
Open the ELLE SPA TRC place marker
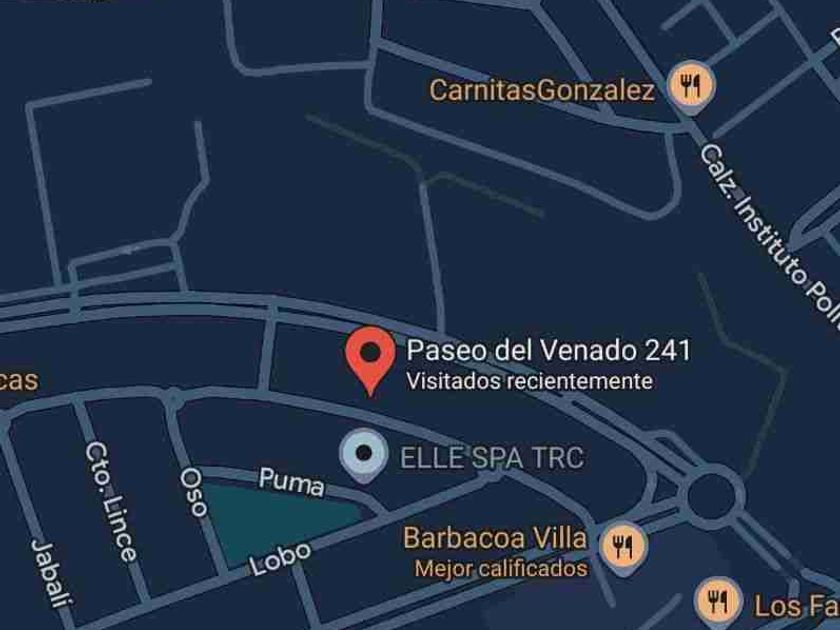364,456
